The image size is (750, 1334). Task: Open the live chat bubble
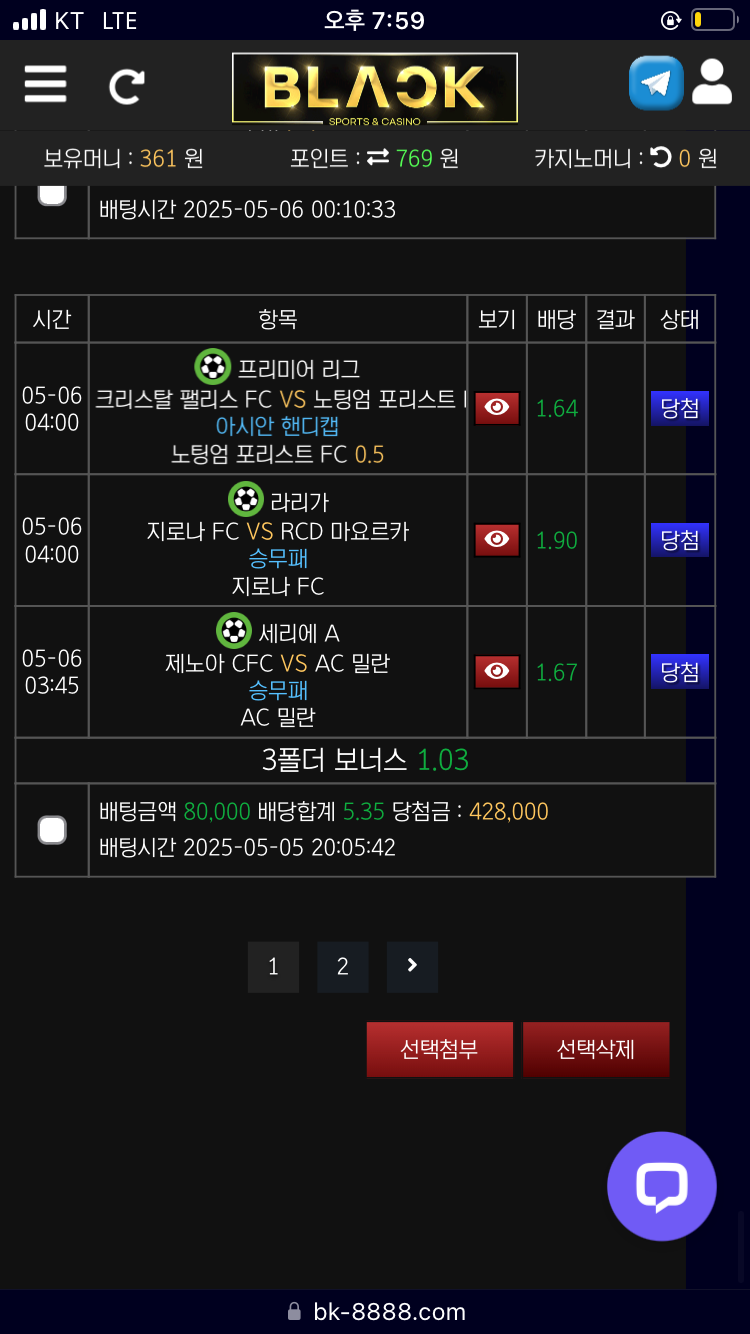tap(661, 1186)
